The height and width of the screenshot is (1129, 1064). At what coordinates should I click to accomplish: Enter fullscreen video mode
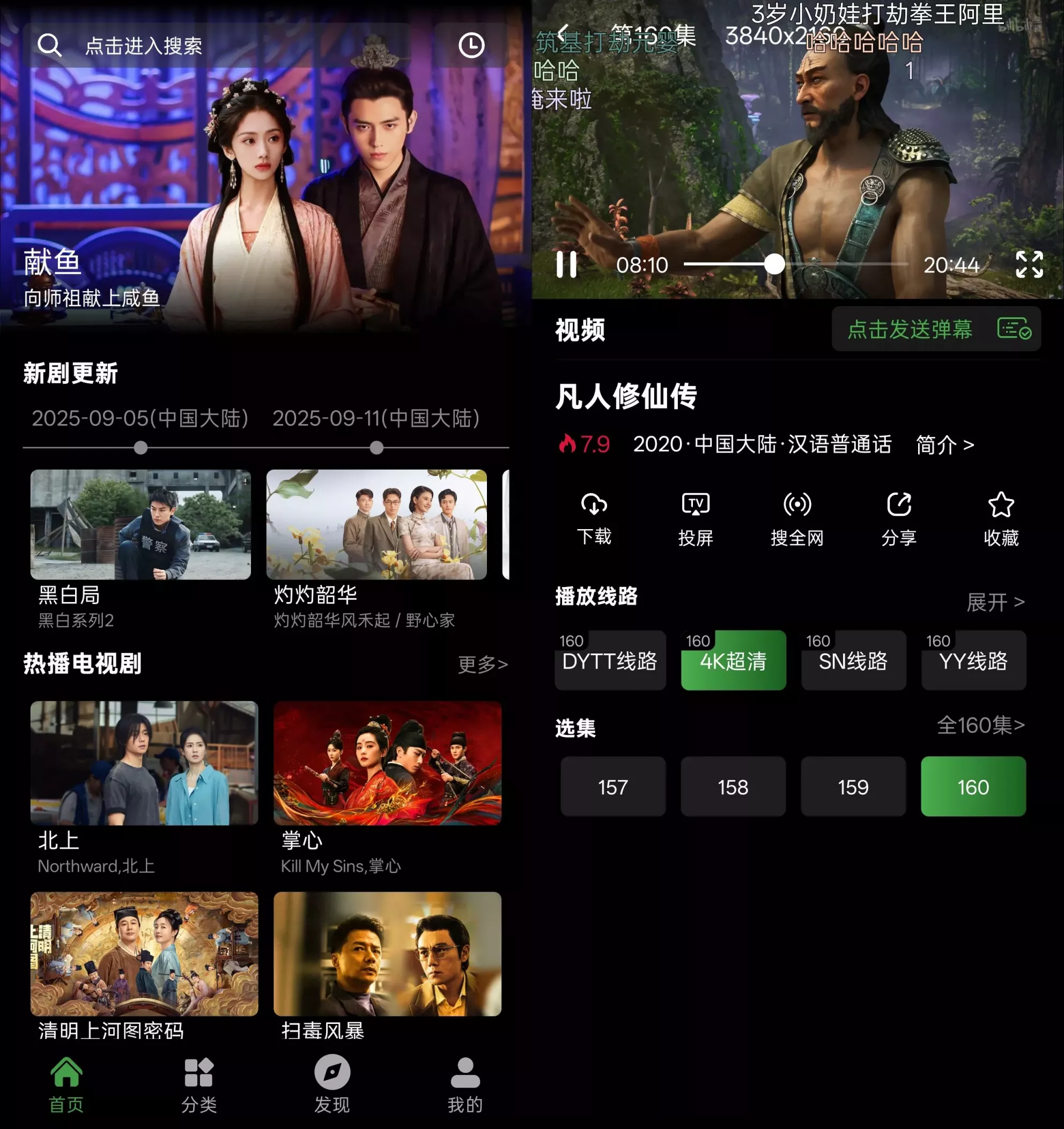pos(1029,265)
